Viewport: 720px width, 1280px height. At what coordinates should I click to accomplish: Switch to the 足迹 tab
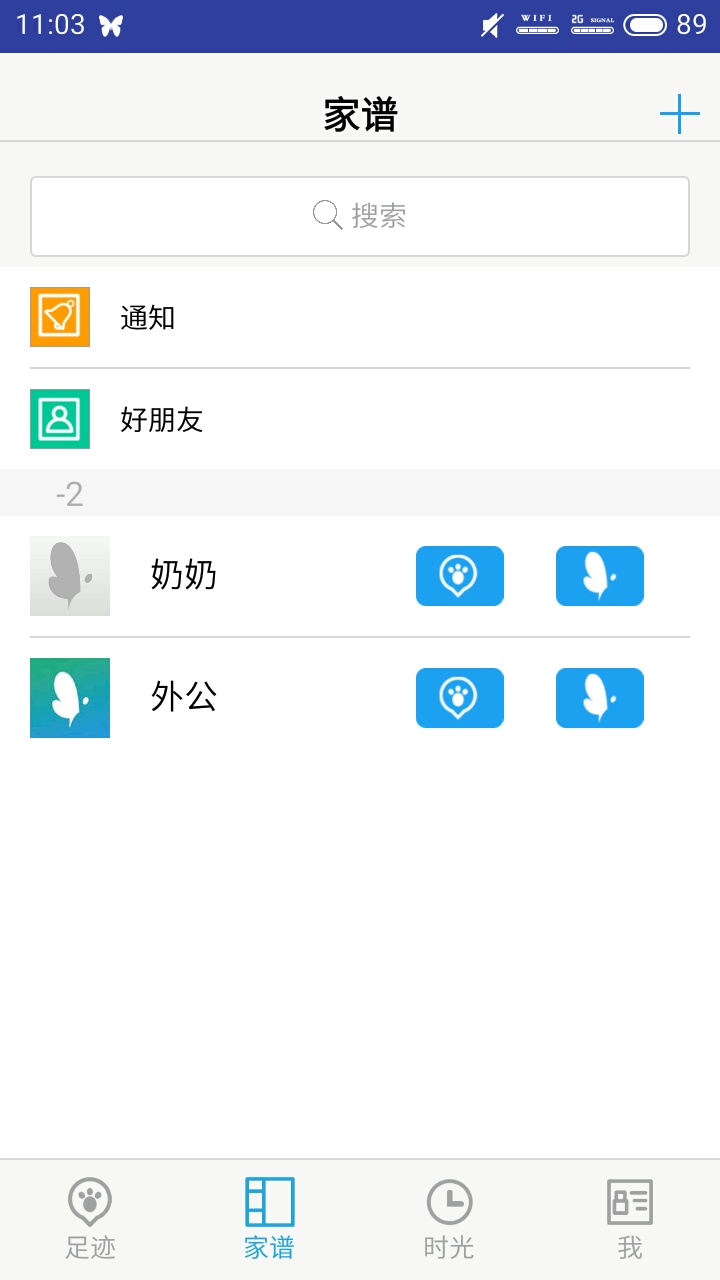[90, 1218]
